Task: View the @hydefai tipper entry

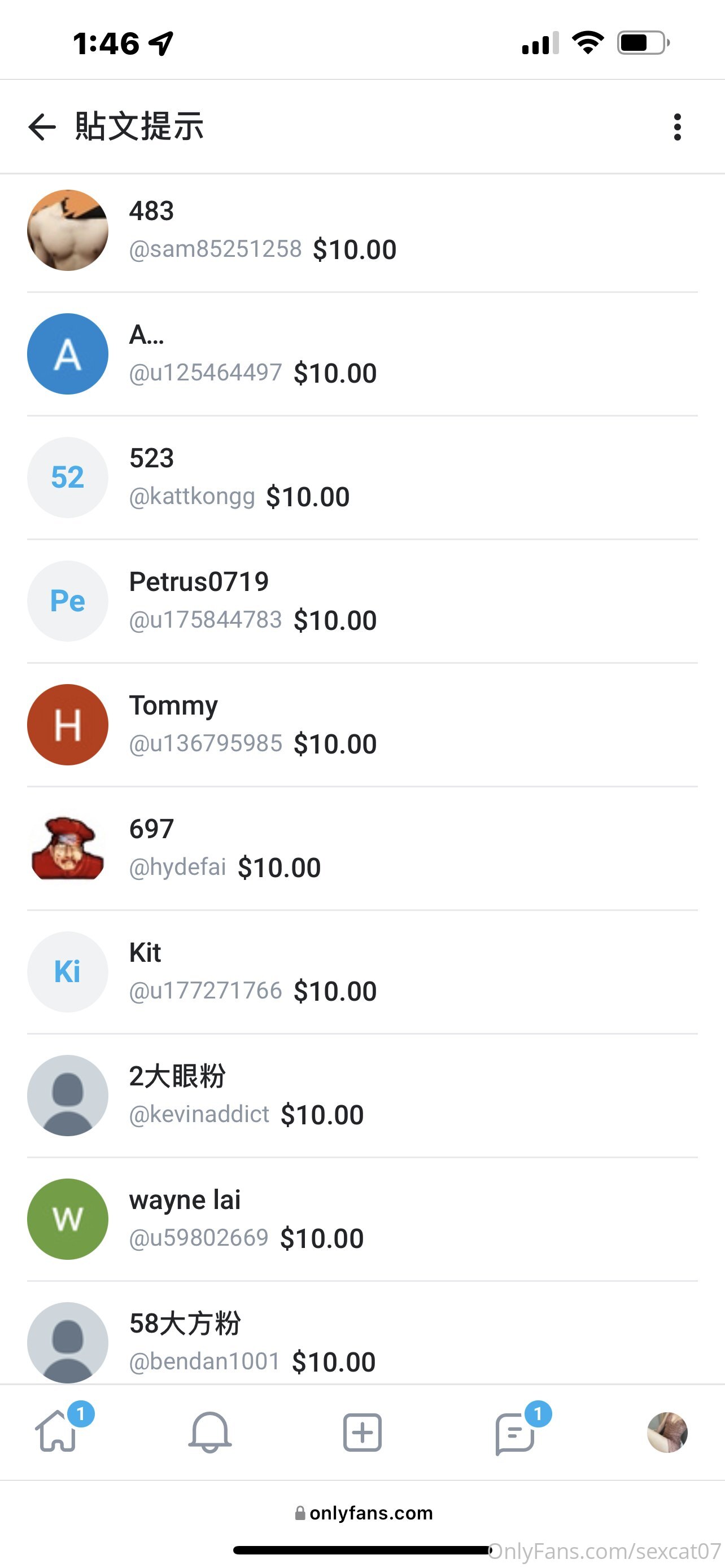Action: point(362,848)
